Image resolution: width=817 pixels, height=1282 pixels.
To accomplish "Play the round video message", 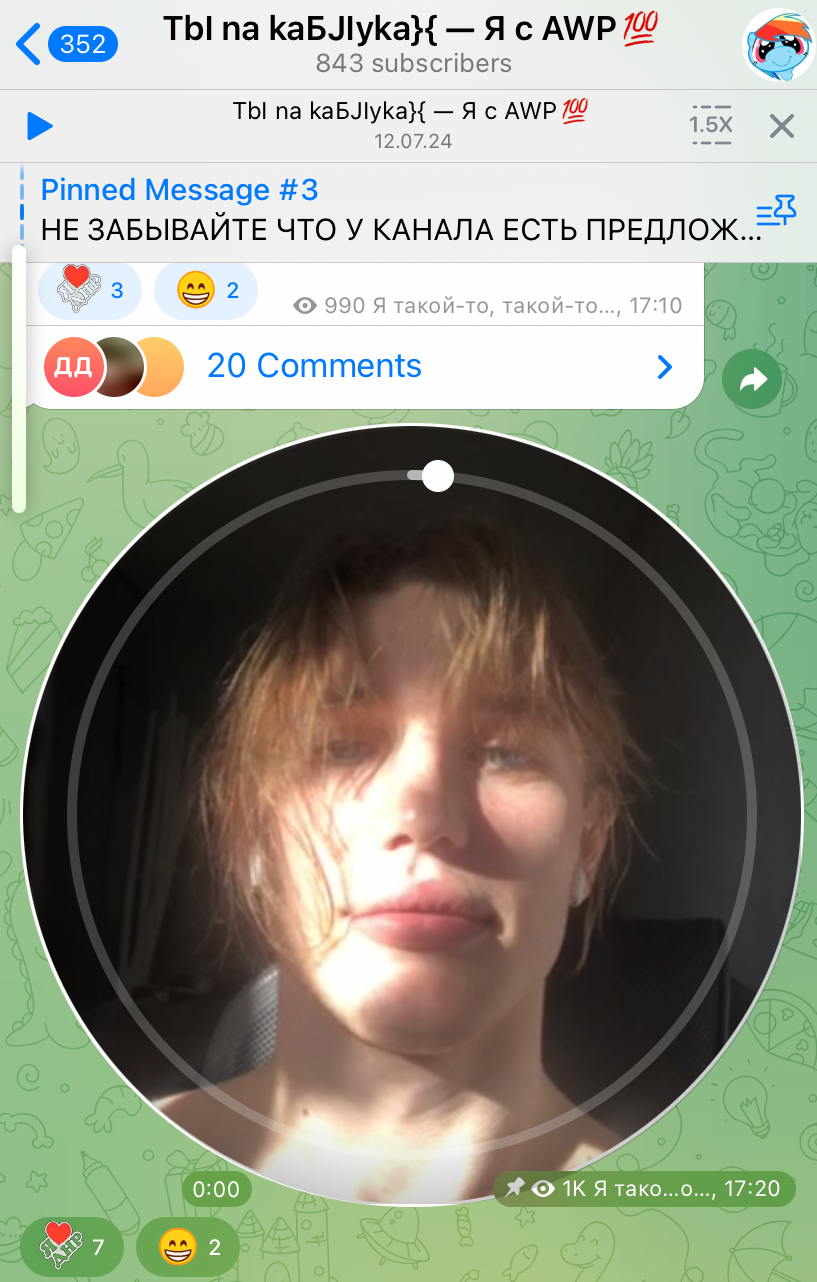I will 412,815.
